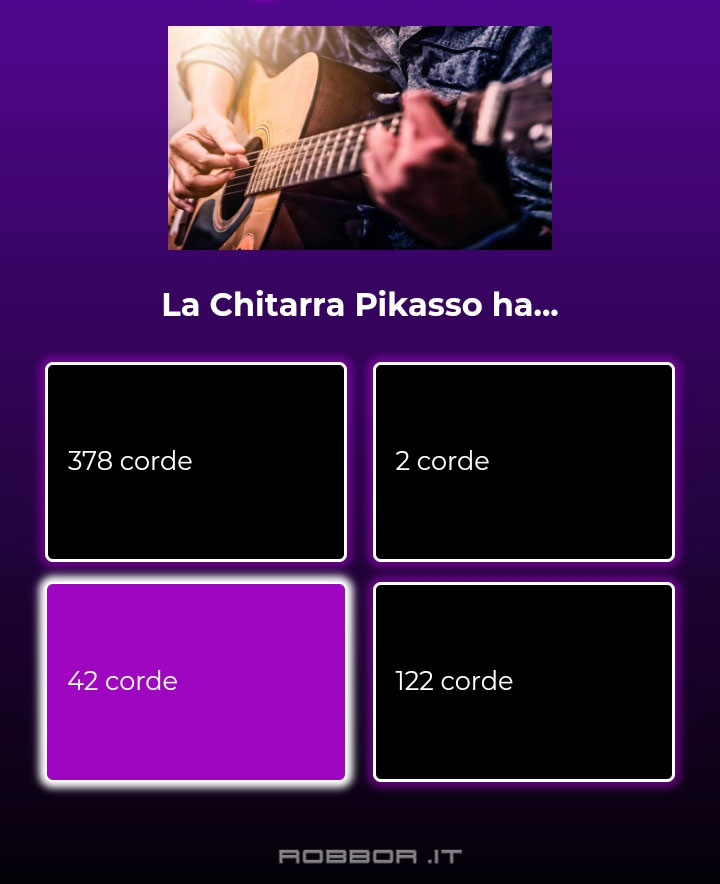Select the answer 378 corde
The width and height of the screenshot is (720, 884).
point(196,462)
